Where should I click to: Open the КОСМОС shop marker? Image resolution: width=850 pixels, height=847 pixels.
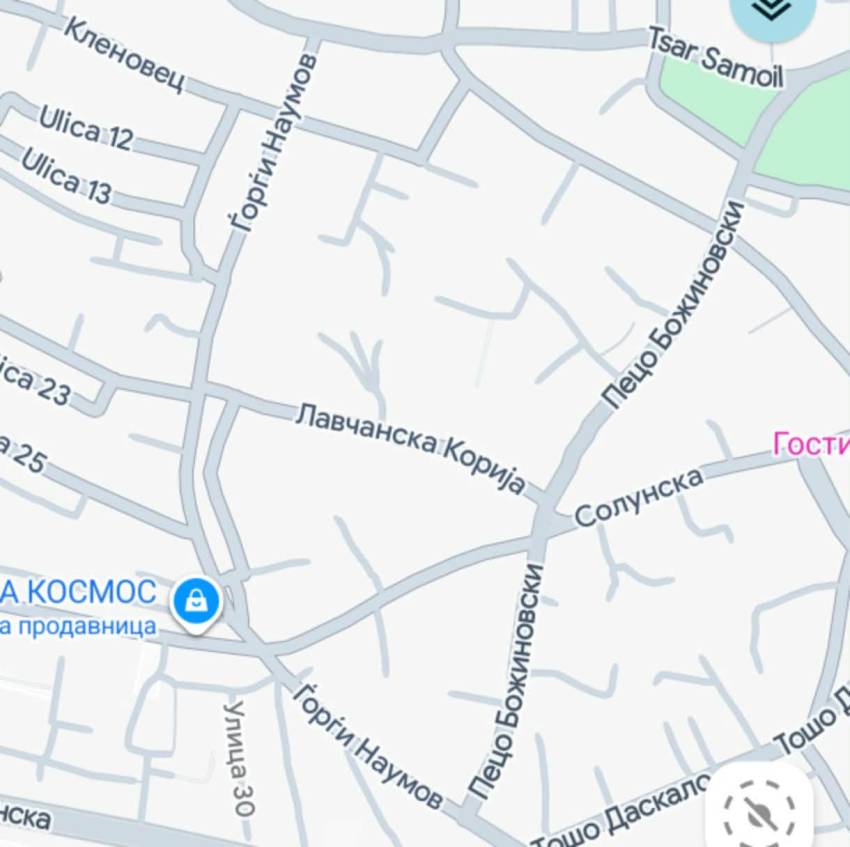[x=197, y=602]
